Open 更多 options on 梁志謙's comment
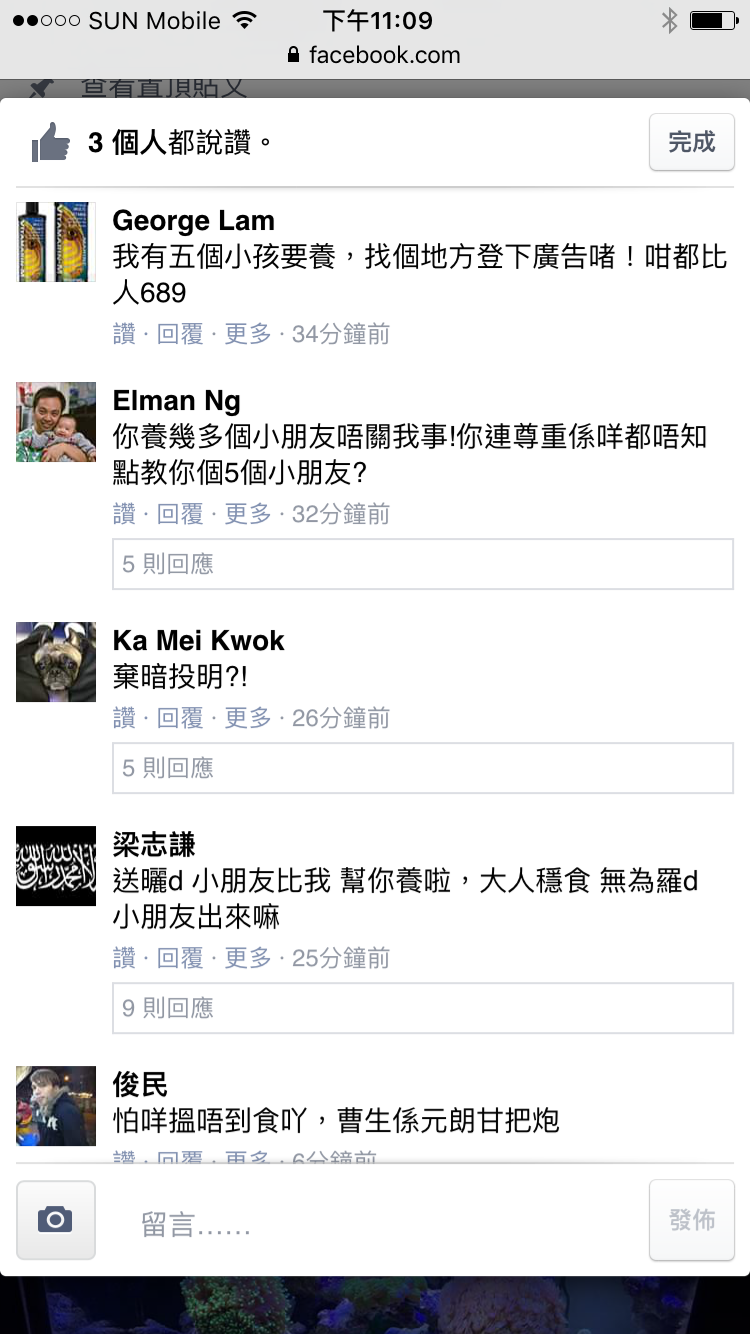750x1334 pixels. point(248,958)
